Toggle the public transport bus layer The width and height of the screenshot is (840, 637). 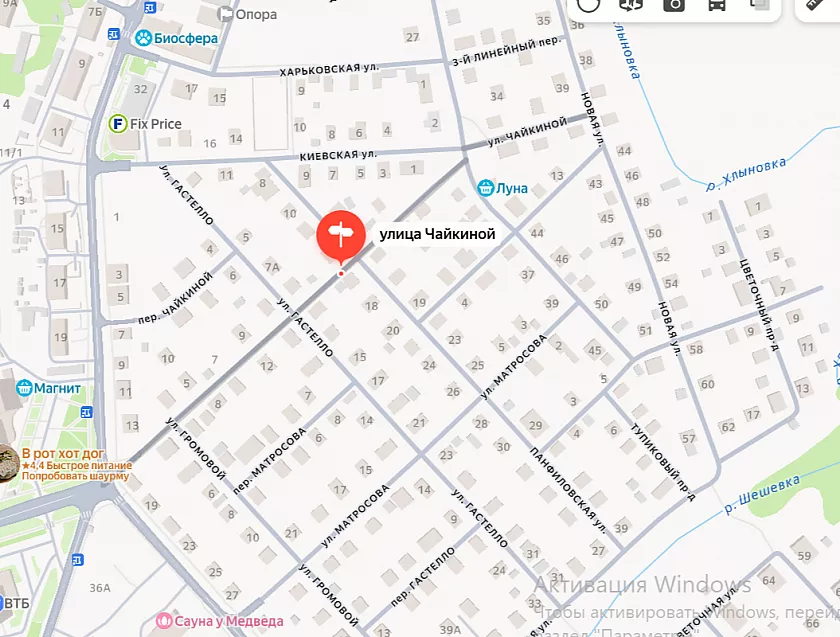coord(717,5)
